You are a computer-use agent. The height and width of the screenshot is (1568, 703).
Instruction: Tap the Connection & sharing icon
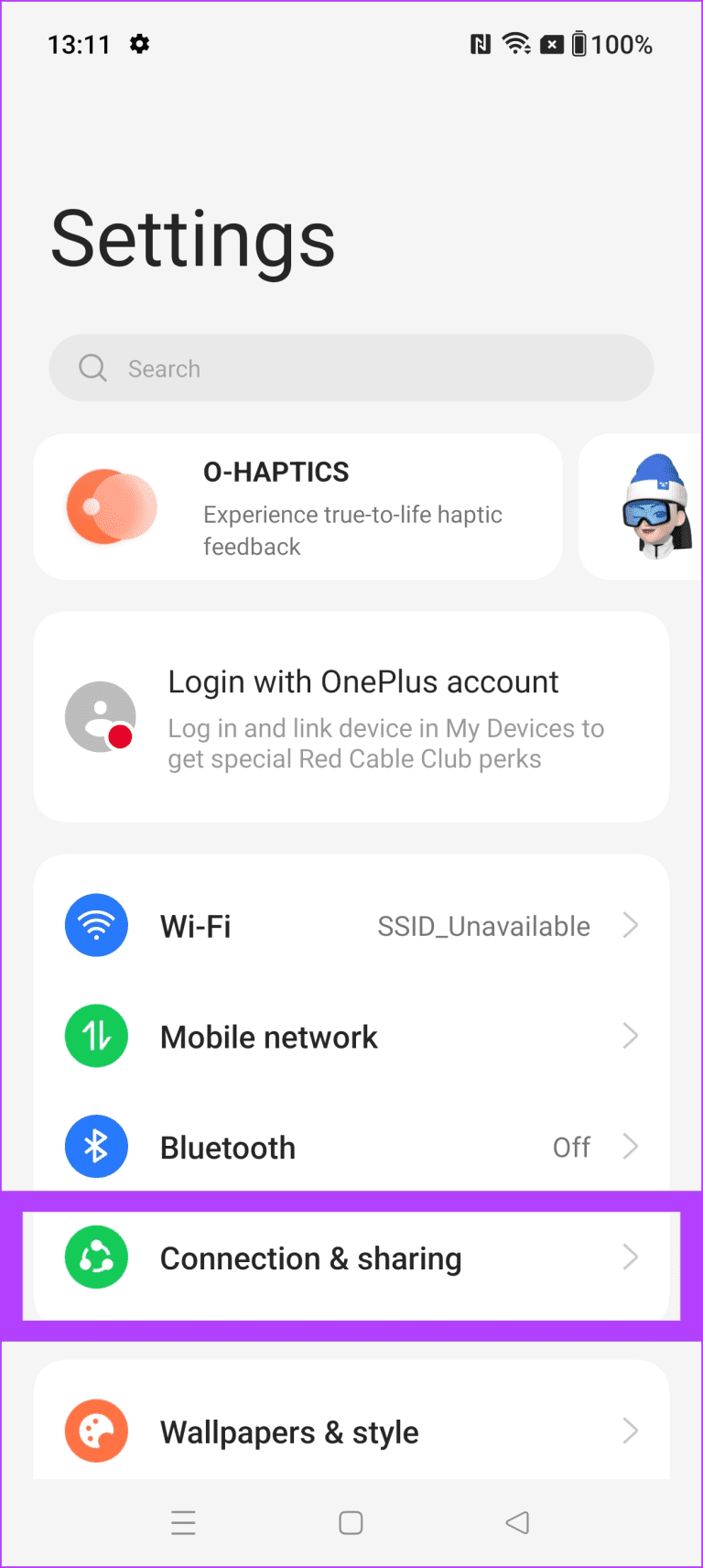pos(96,1258)
